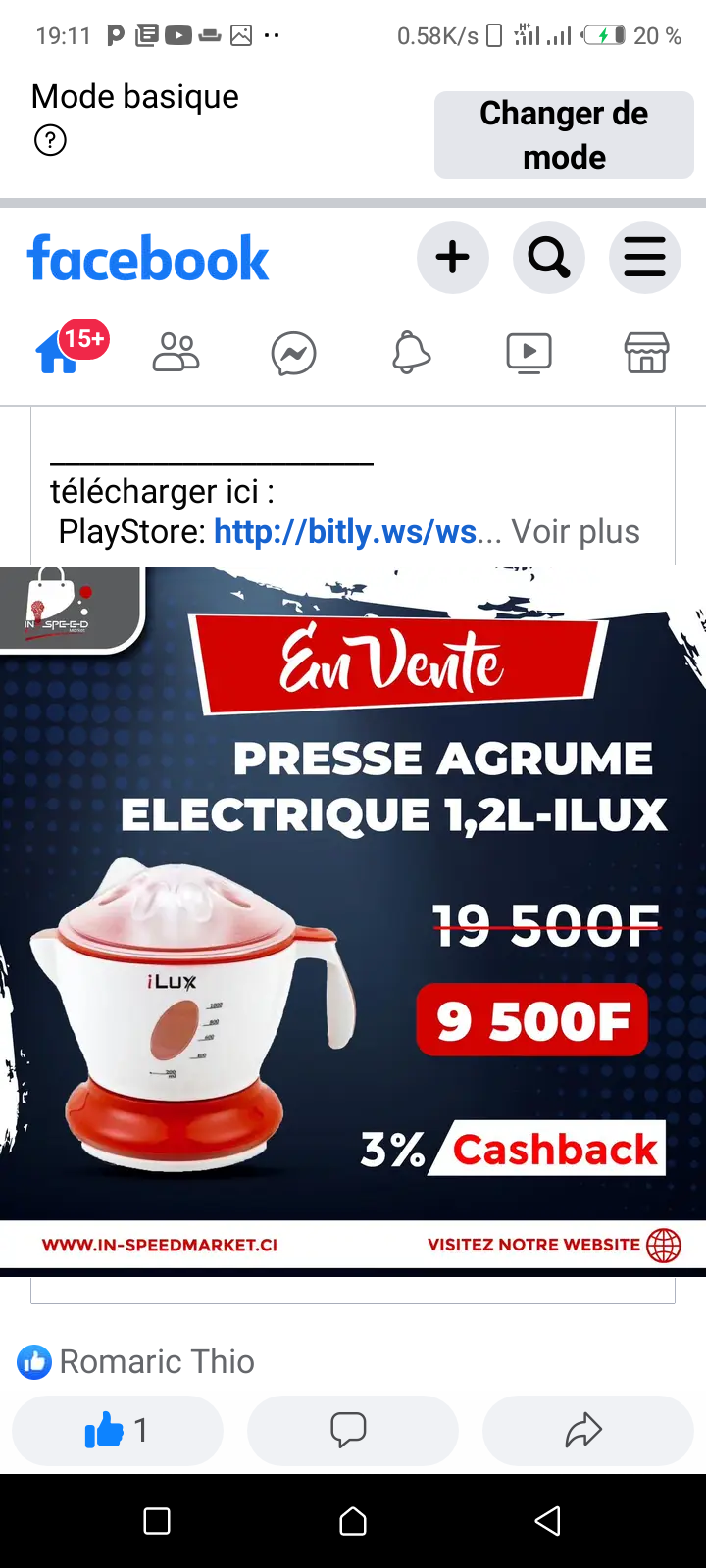
Task: Like this post
Action: coord(118,1431)
